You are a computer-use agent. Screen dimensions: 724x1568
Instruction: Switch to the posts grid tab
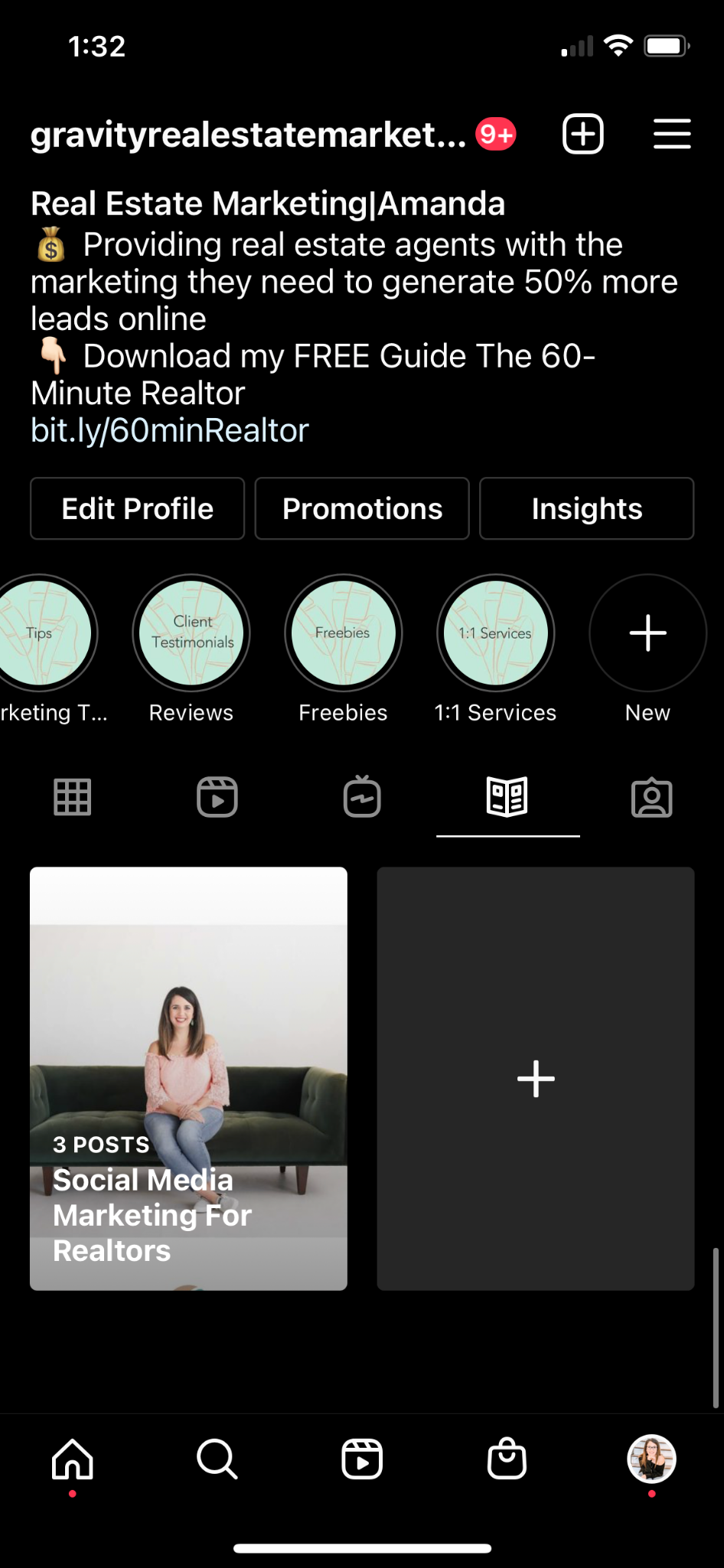(x=73, y=797)
